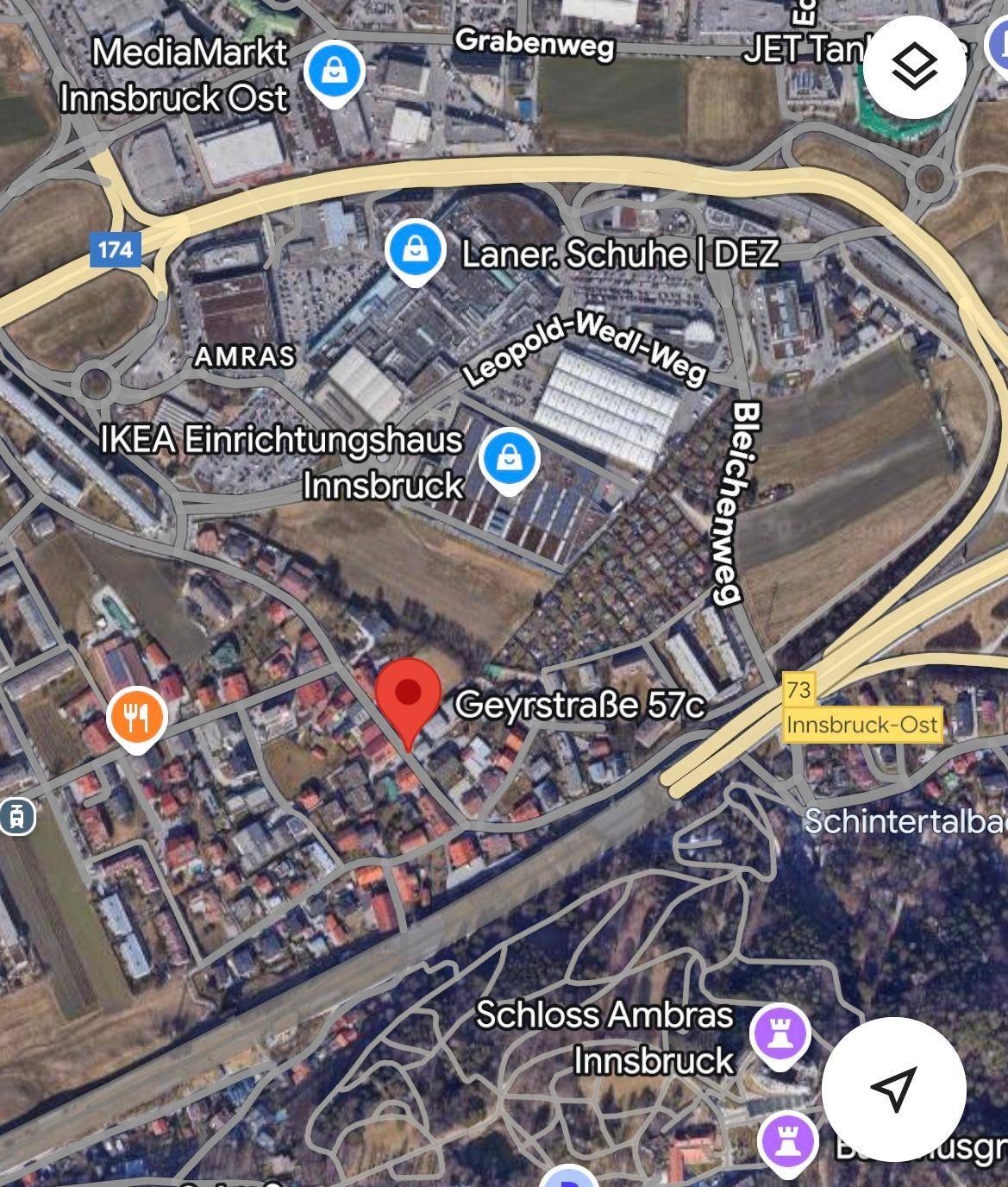1008x1187 pixels.
Task: Open the transit stop icon
Action: 16,816
